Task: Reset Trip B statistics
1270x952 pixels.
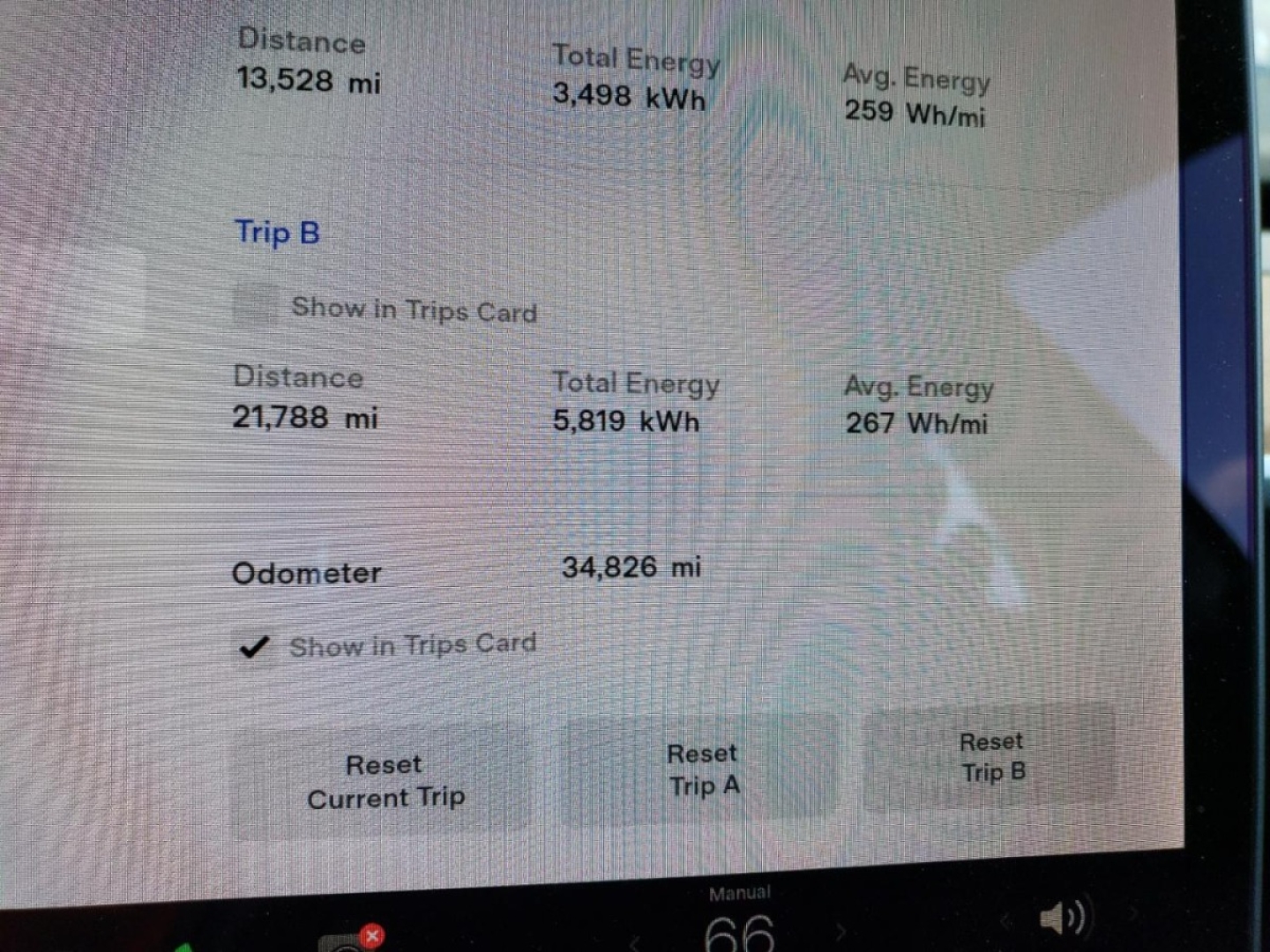Action: pyautogui.click(x=992, y=757)
